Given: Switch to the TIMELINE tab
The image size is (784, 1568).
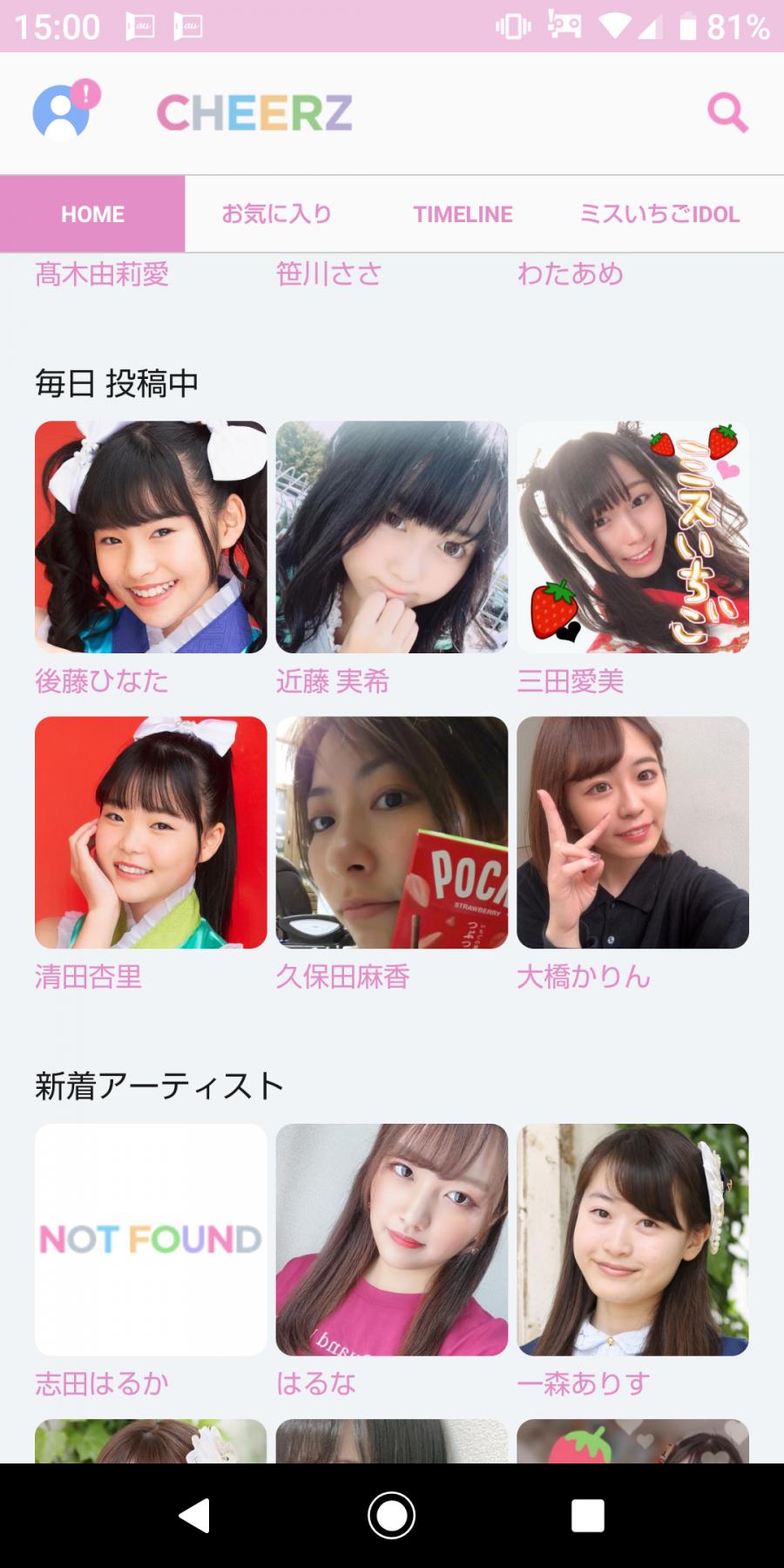Looking at the screenshot, I should click(463, 214).
